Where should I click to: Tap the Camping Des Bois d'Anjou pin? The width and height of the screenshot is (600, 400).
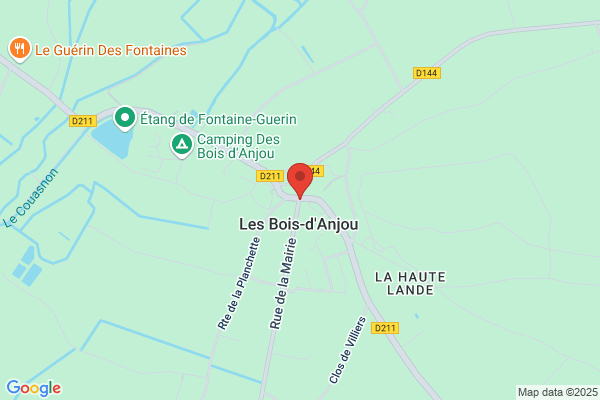[182, 145]
